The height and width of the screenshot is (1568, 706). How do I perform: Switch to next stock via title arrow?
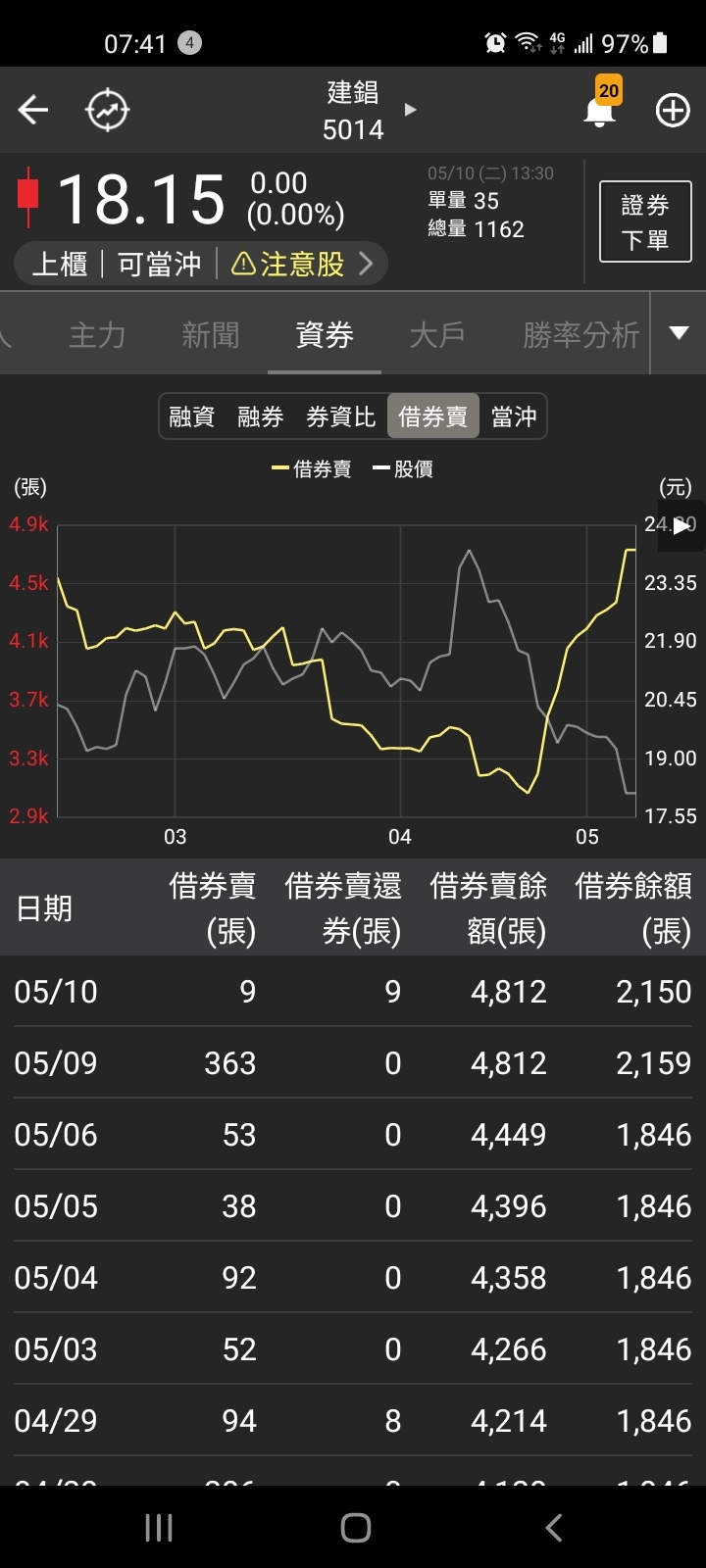click(x=411, y=110)
